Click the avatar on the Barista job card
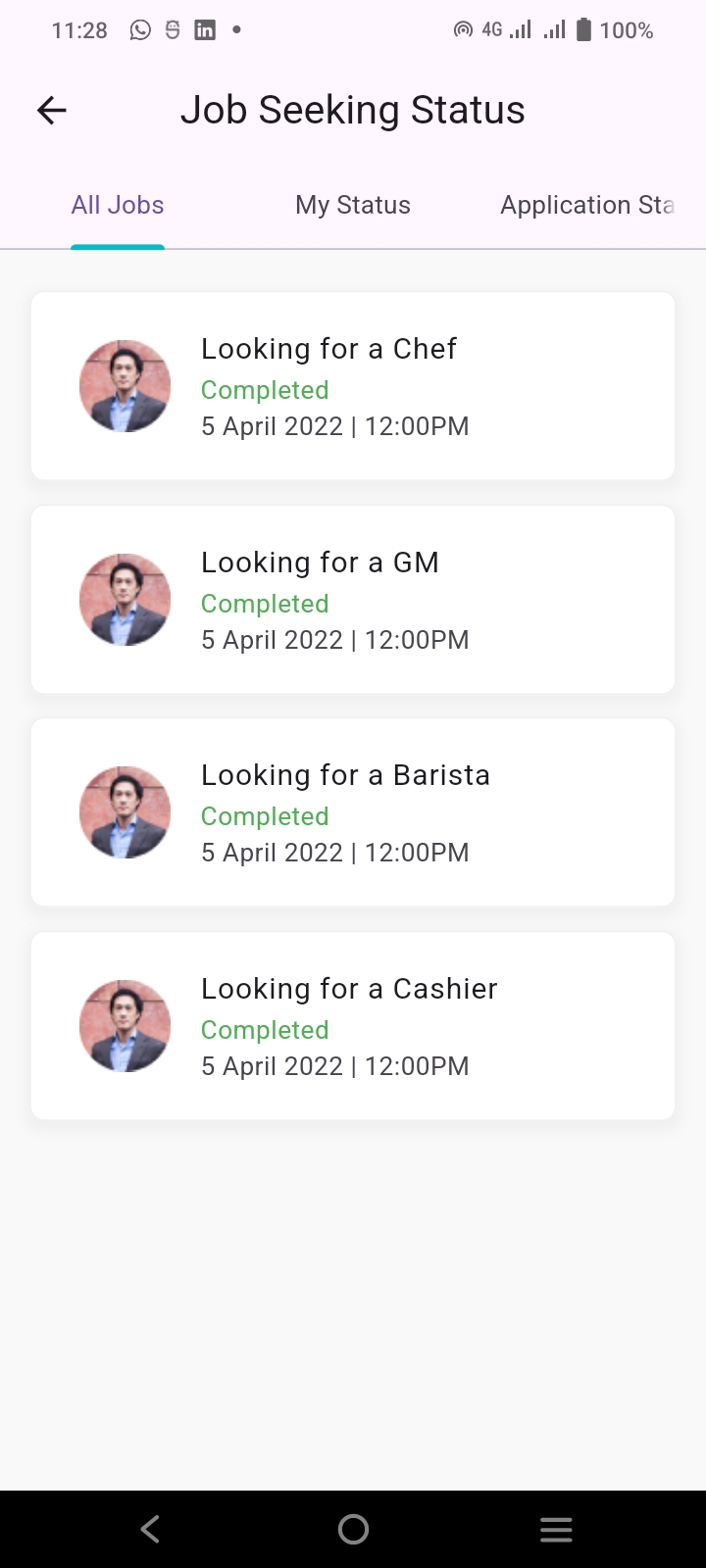Screen dimensions: 706x1568 coord(125,811)
